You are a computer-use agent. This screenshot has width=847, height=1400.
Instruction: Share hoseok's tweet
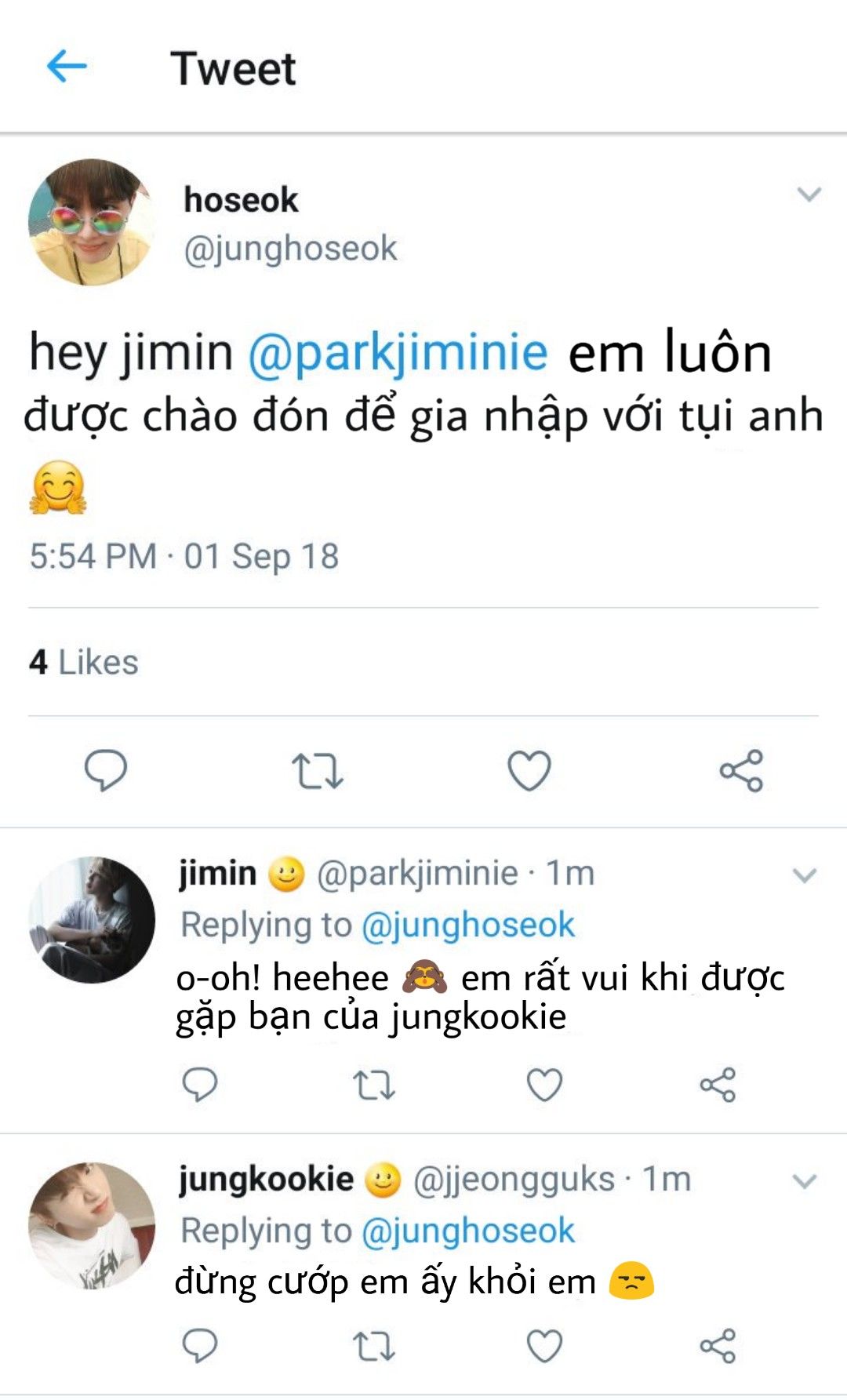point(741,770)
